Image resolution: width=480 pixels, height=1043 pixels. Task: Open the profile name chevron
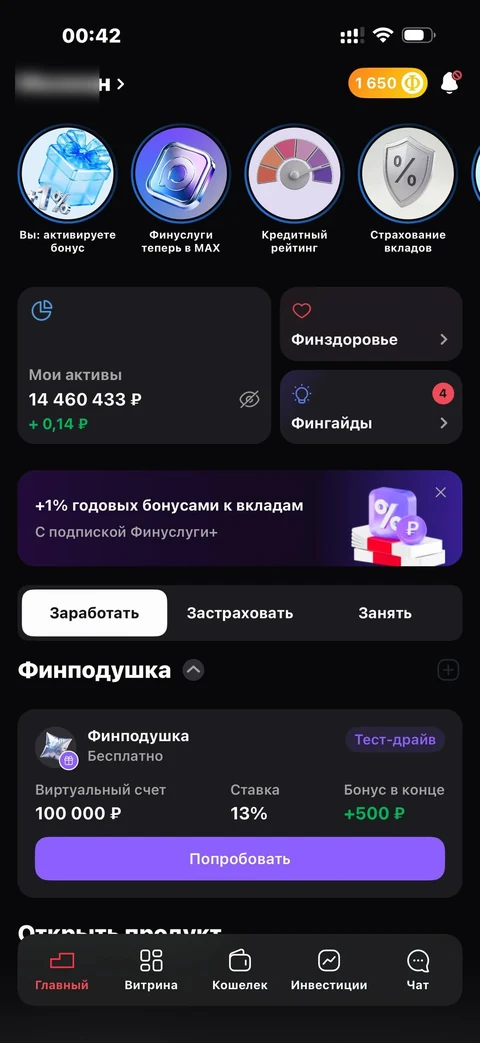pos(120,84)
